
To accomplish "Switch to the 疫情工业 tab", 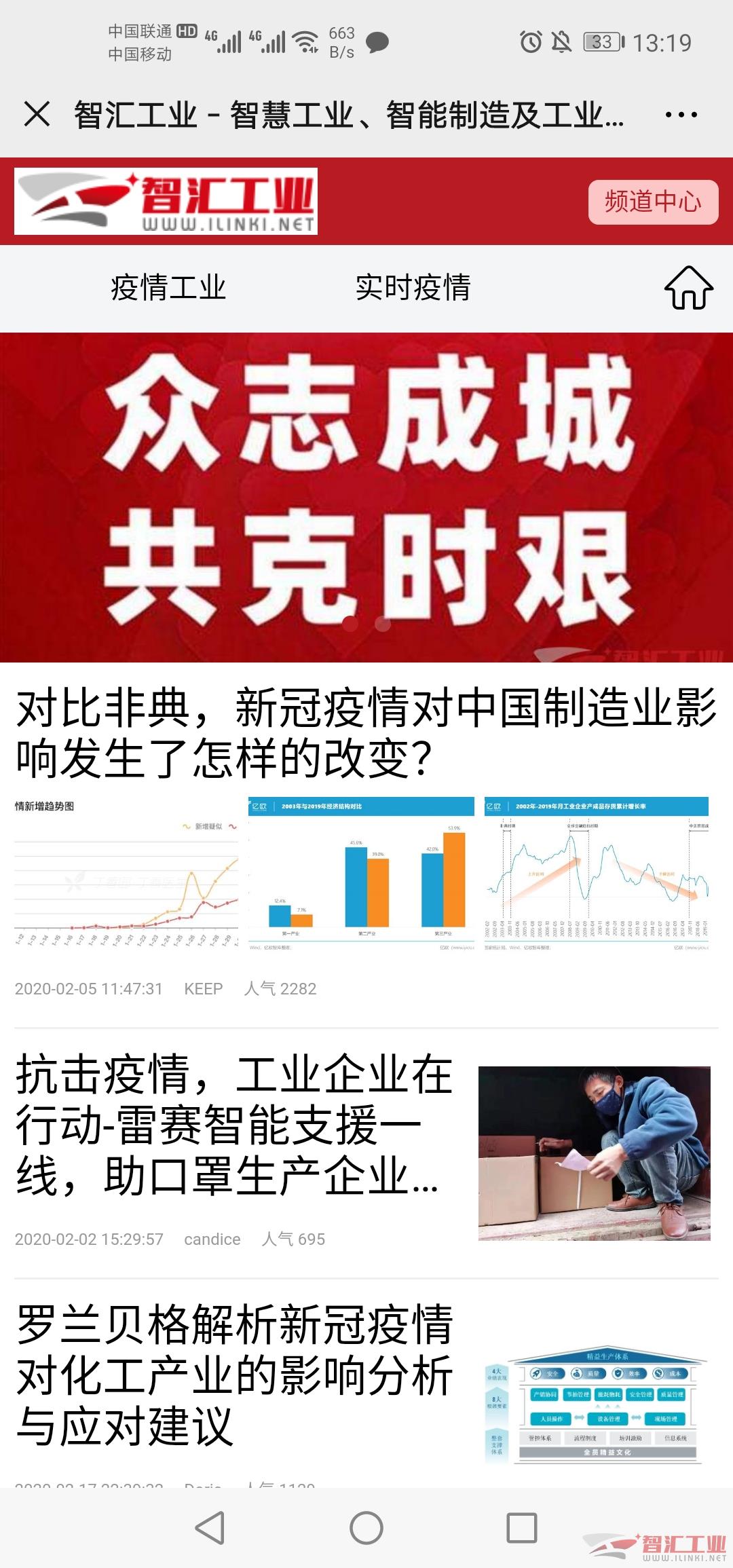I will [x=168, y=288].
